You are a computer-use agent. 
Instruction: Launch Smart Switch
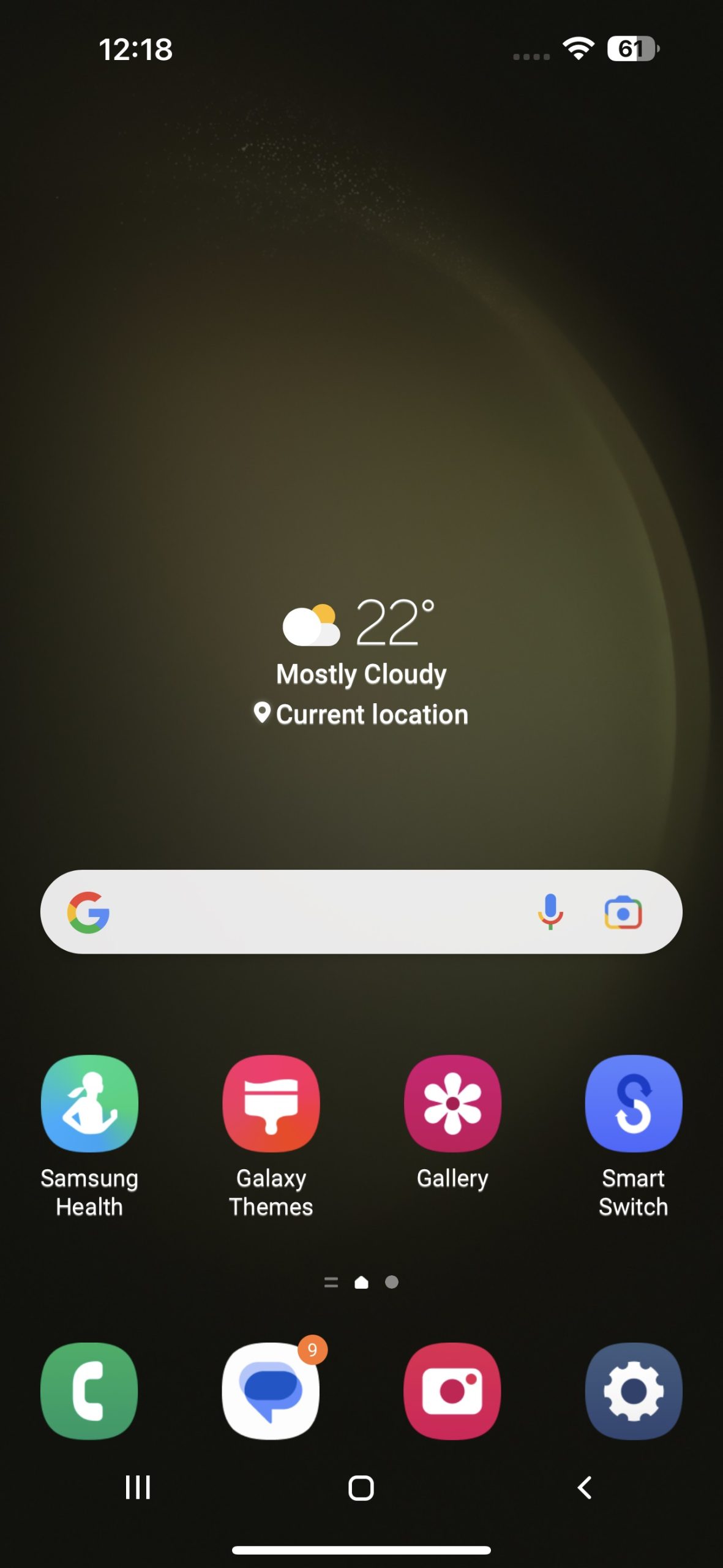point(633,1103)
